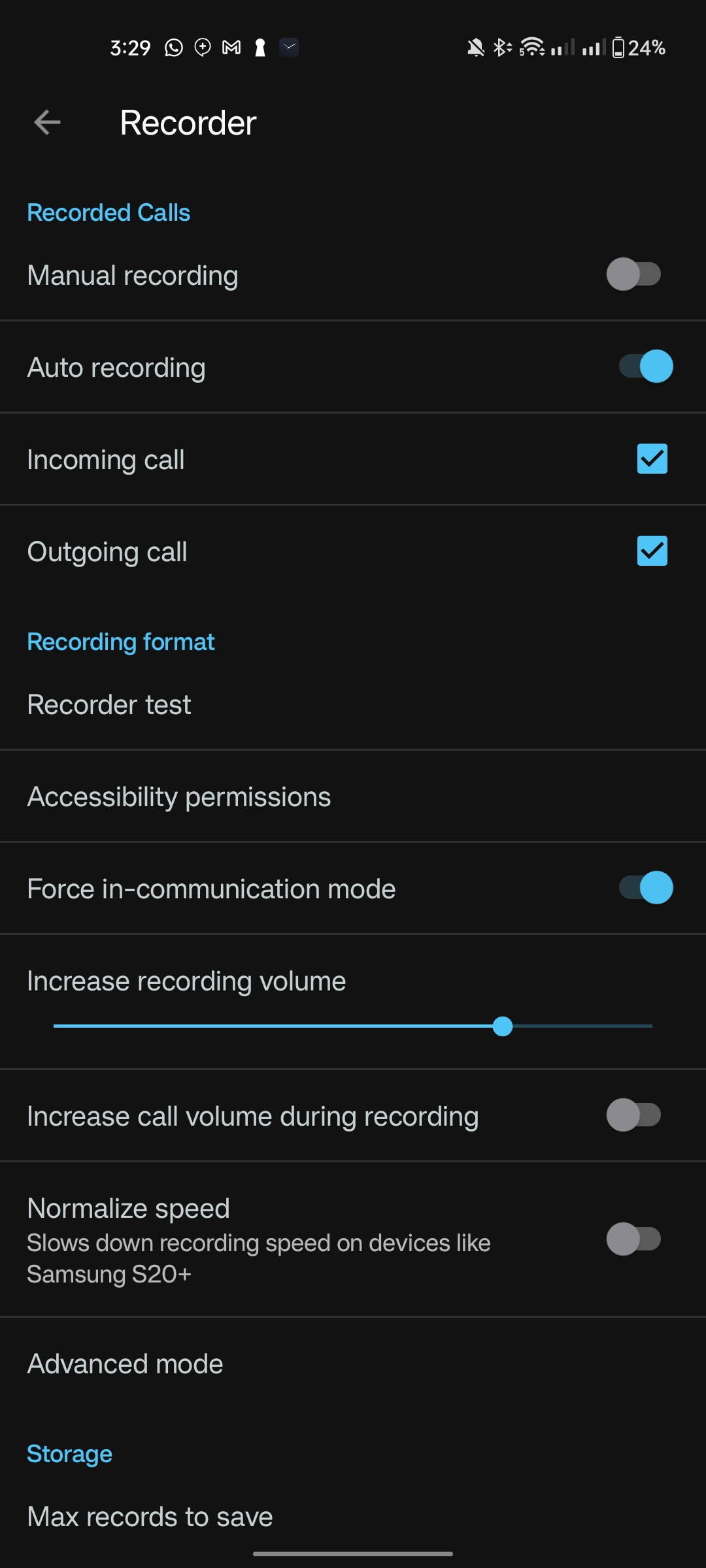Go back from Recorder settings

click(x=47, y=122)
